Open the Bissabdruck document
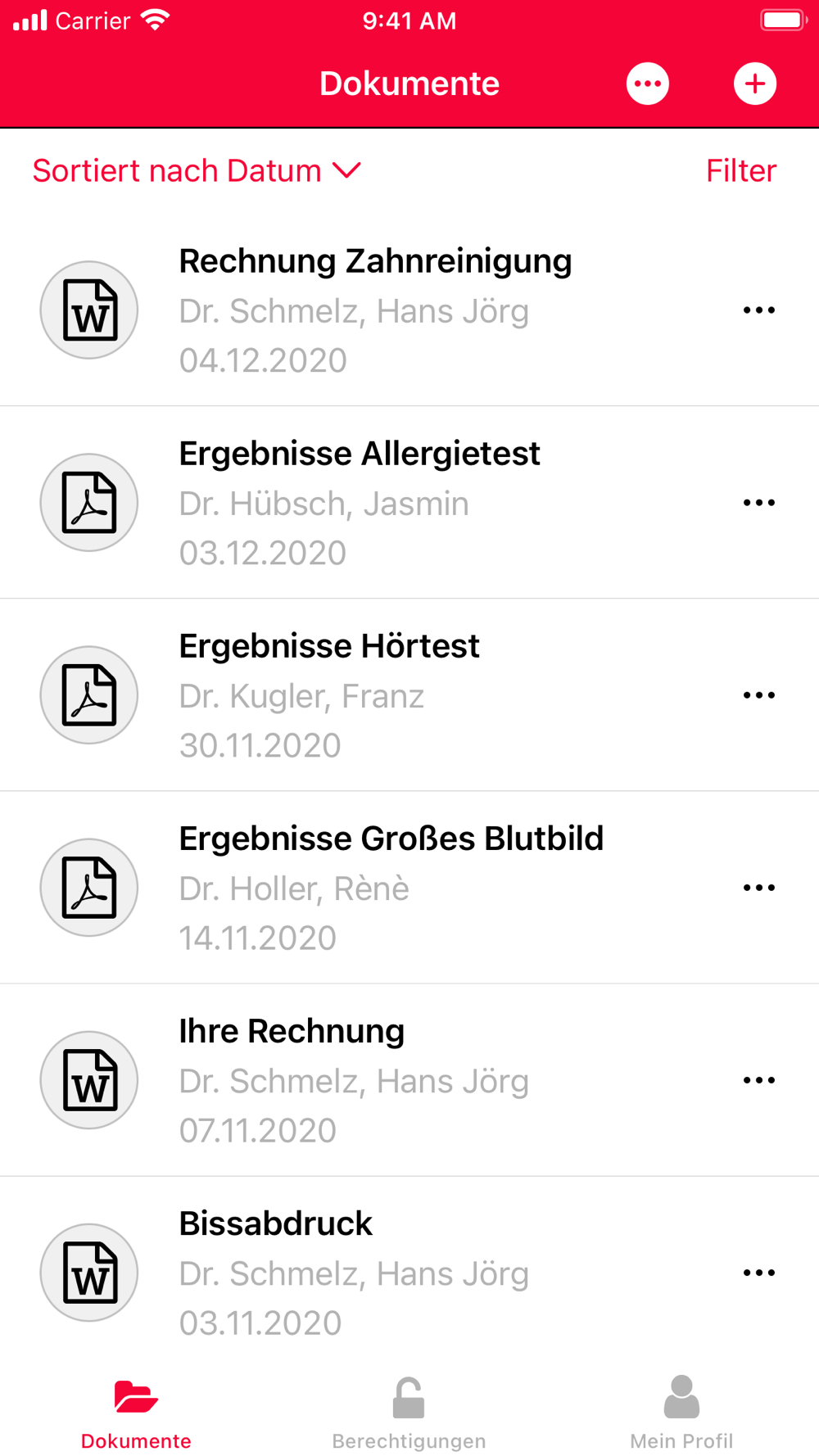This screenshot has height=1456, width=819. click(409, 1273)
